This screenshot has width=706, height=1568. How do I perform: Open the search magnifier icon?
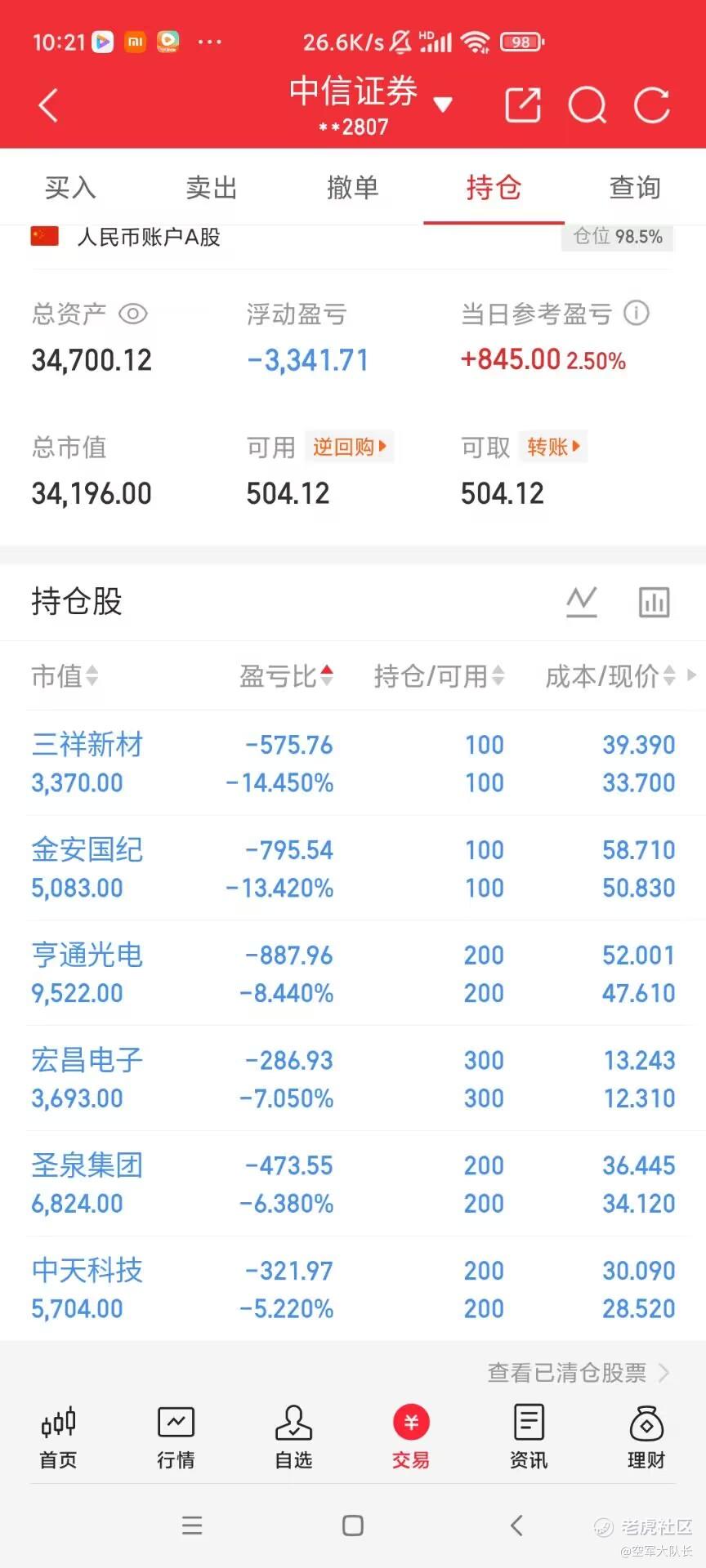588,105
